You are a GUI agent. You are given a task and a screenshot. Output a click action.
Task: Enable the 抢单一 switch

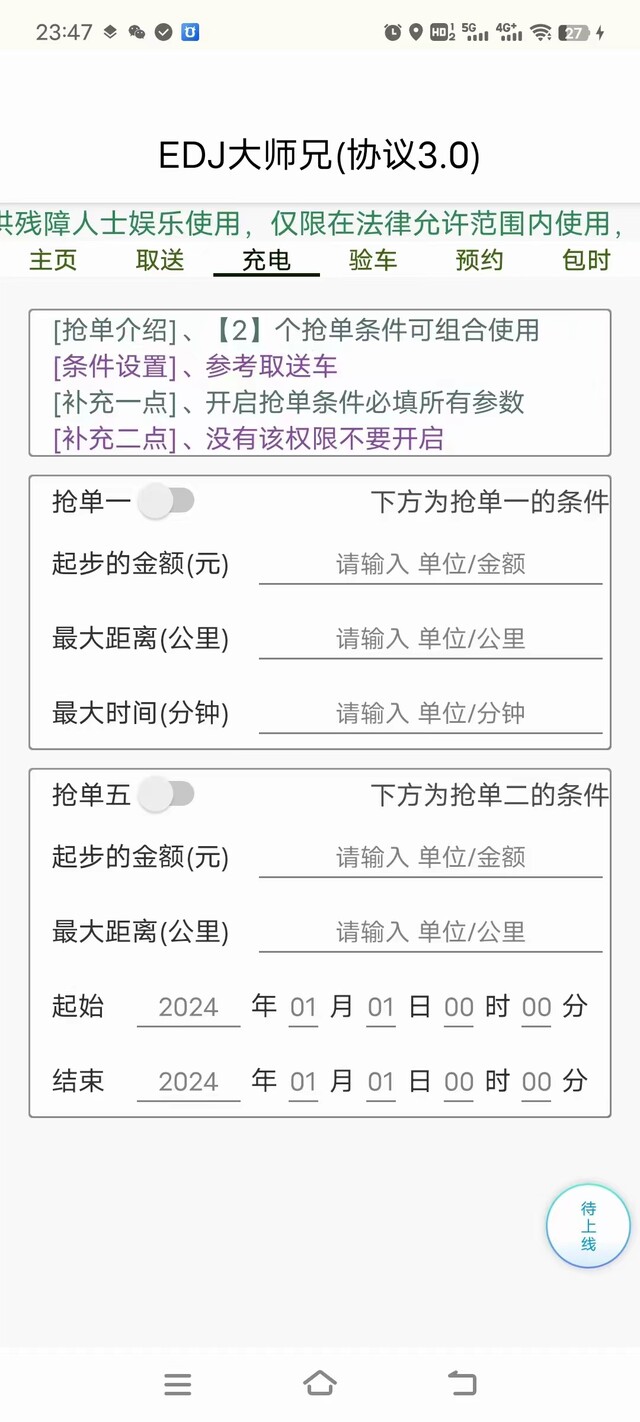tap(166, 501)
